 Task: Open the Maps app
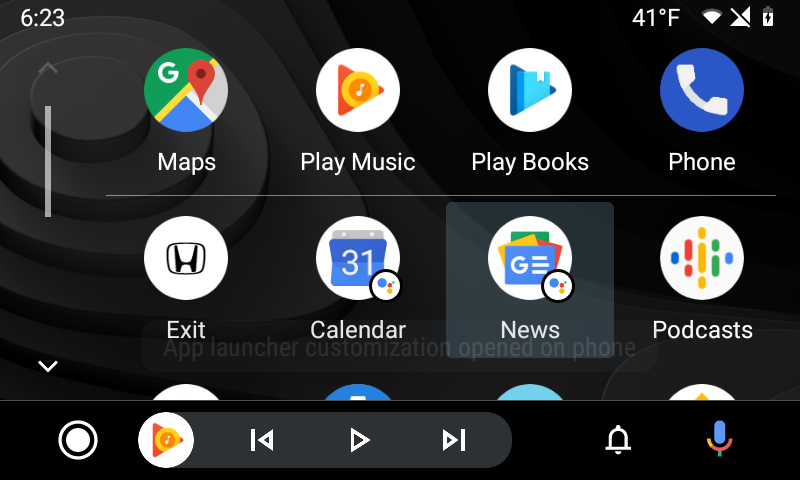click(x=186, y=91)
